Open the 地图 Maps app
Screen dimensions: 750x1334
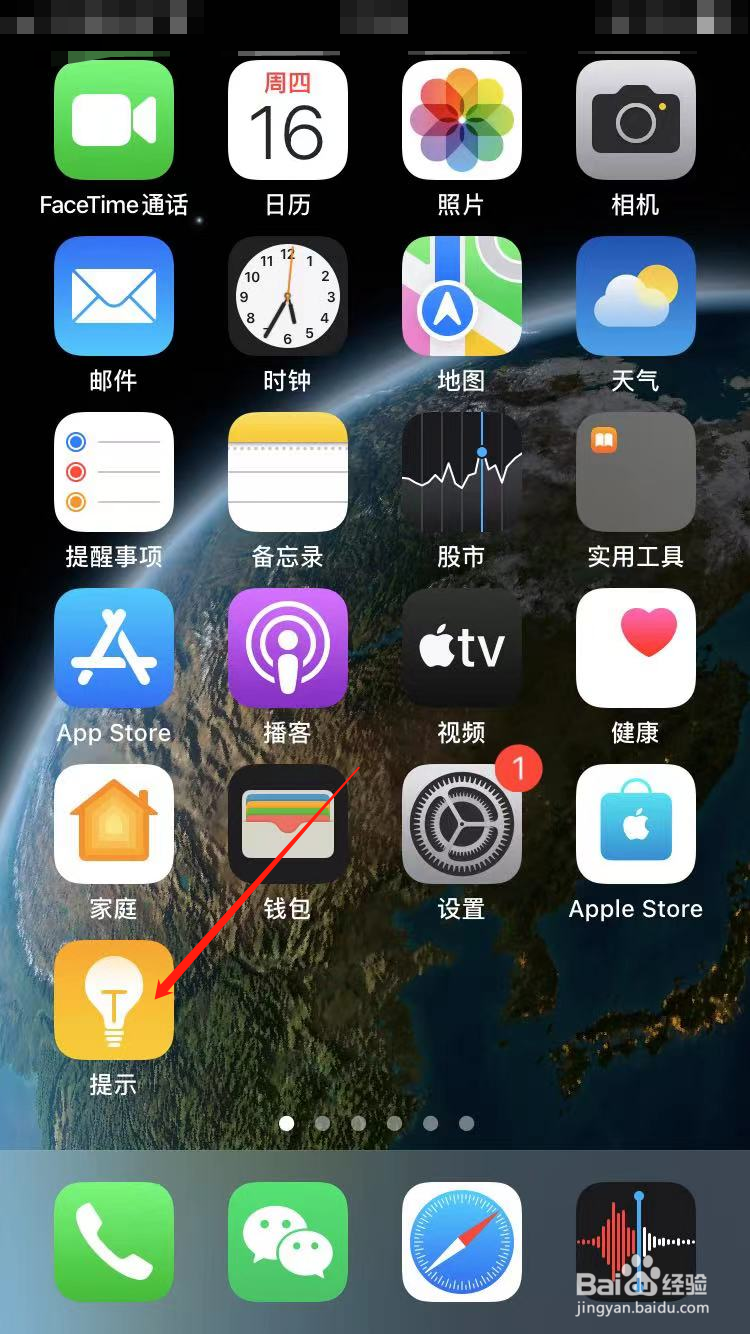tap(462, 296)
